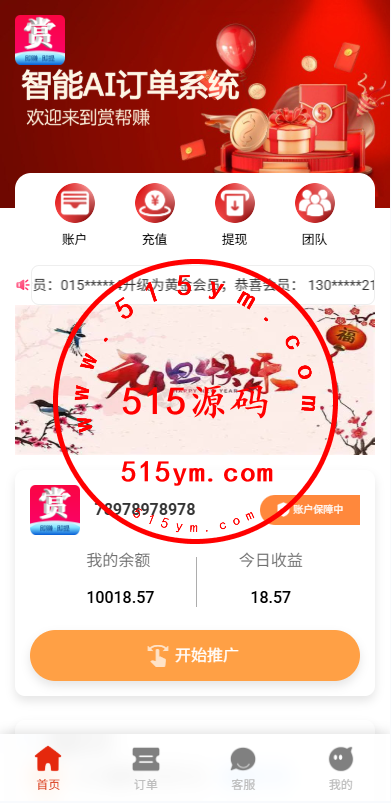Open the 提现 withdraw shortcut
Viewport: 391px width, 803px height.
234,215
